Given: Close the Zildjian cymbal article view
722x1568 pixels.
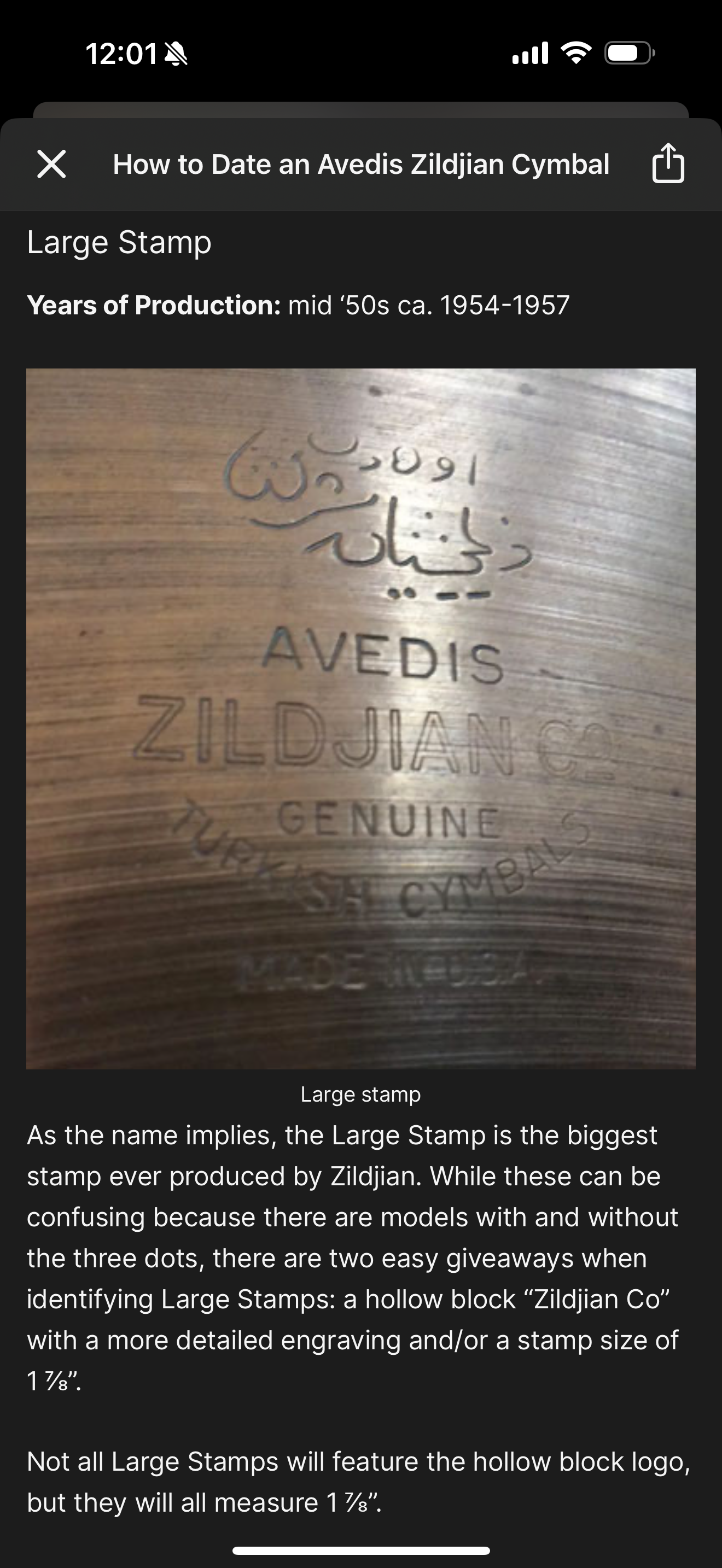Looking at the screenshot, I should click(x=52, y=165).
